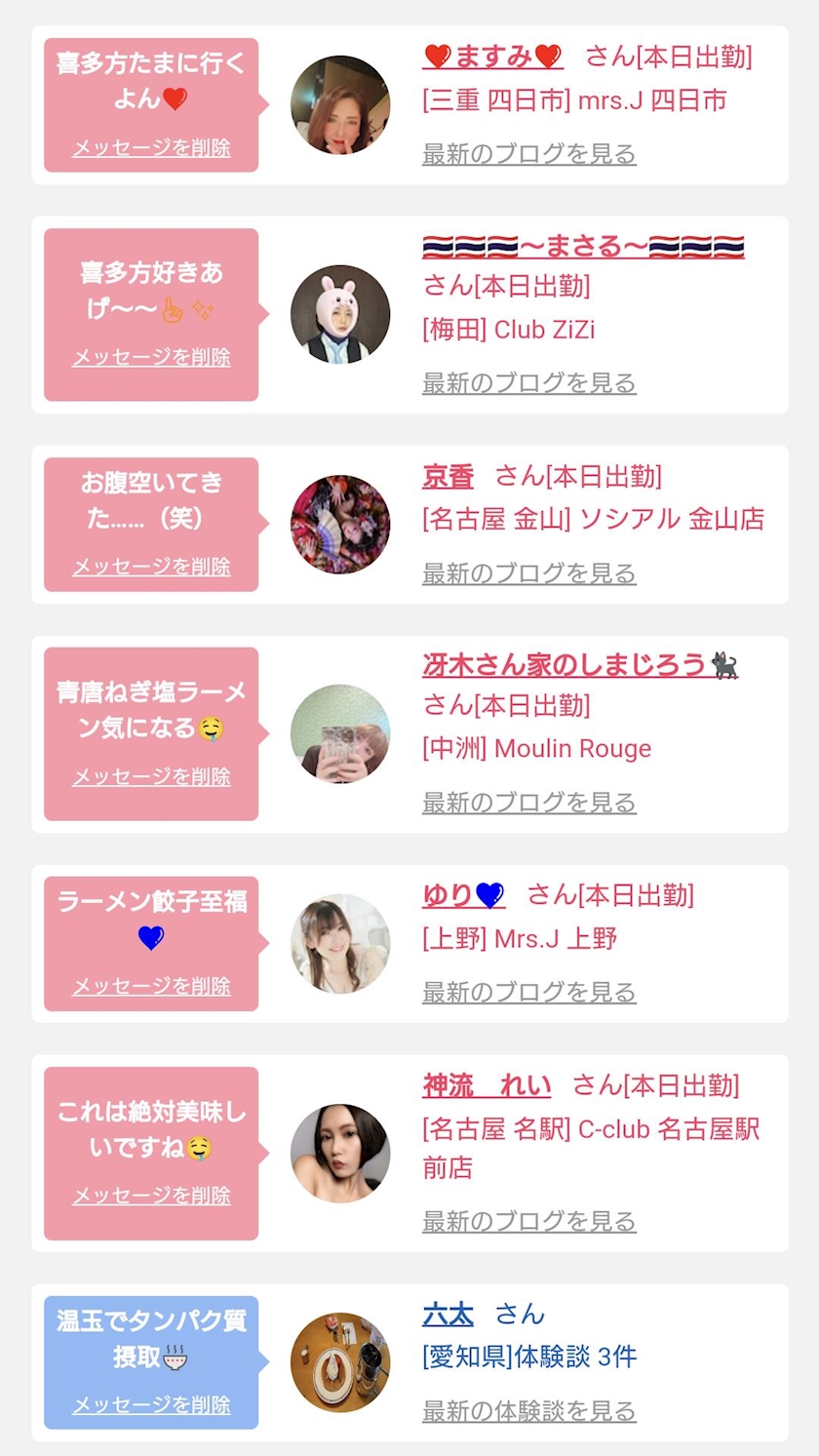Delete the お腹空いてきた message

pos(151,568)
